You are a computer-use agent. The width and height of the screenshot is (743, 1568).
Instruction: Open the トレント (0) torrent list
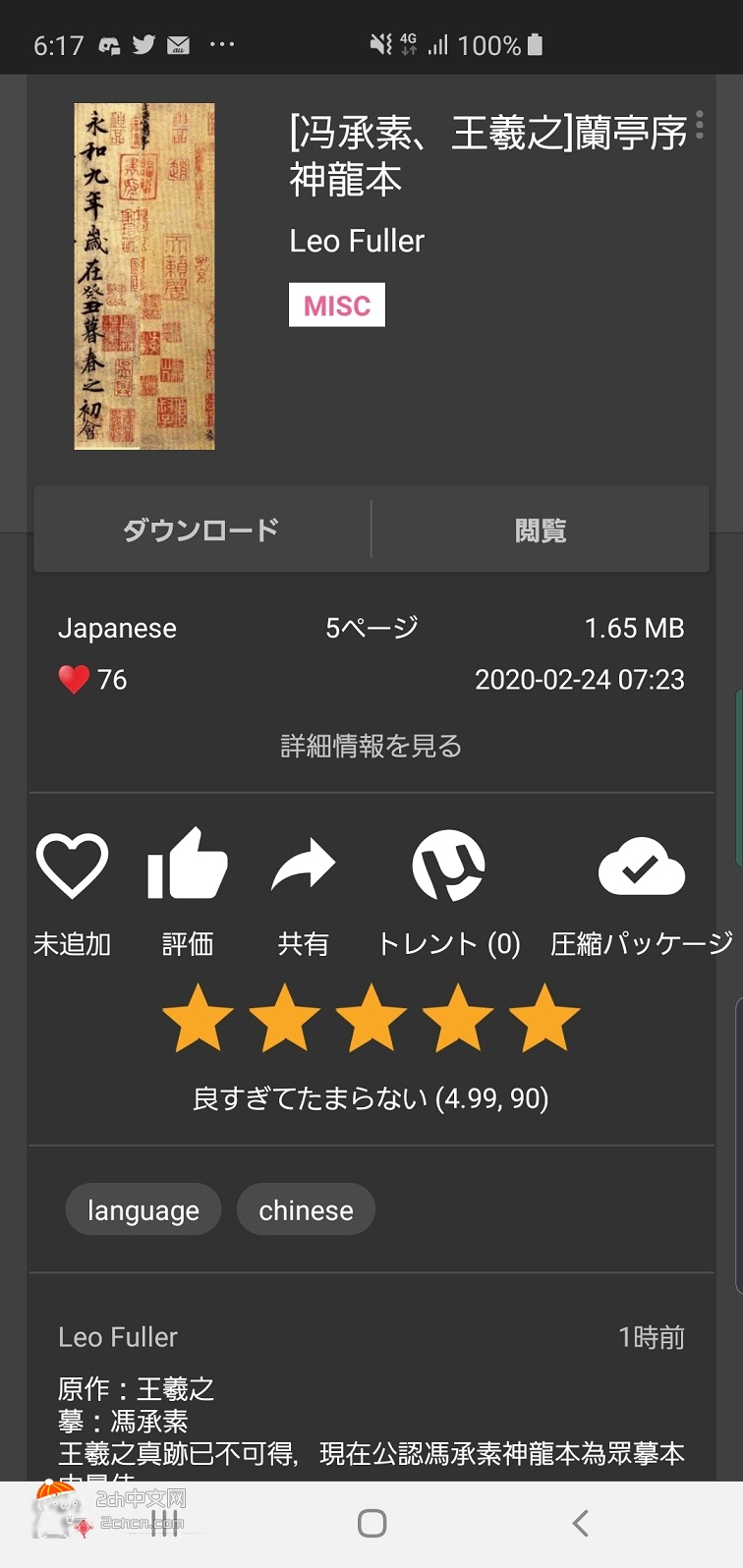pos(448,887)
